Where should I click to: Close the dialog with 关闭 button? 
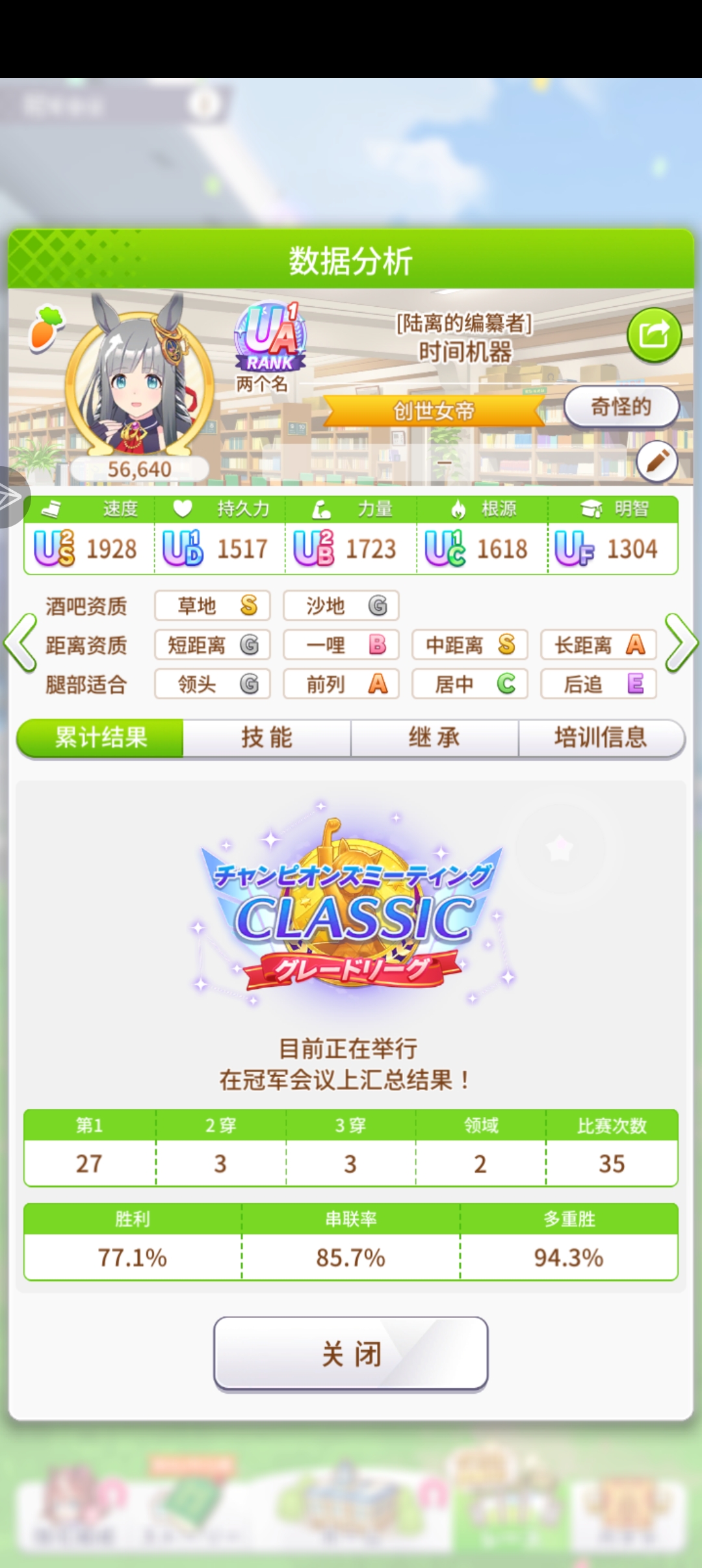[x=351, y=1354]
